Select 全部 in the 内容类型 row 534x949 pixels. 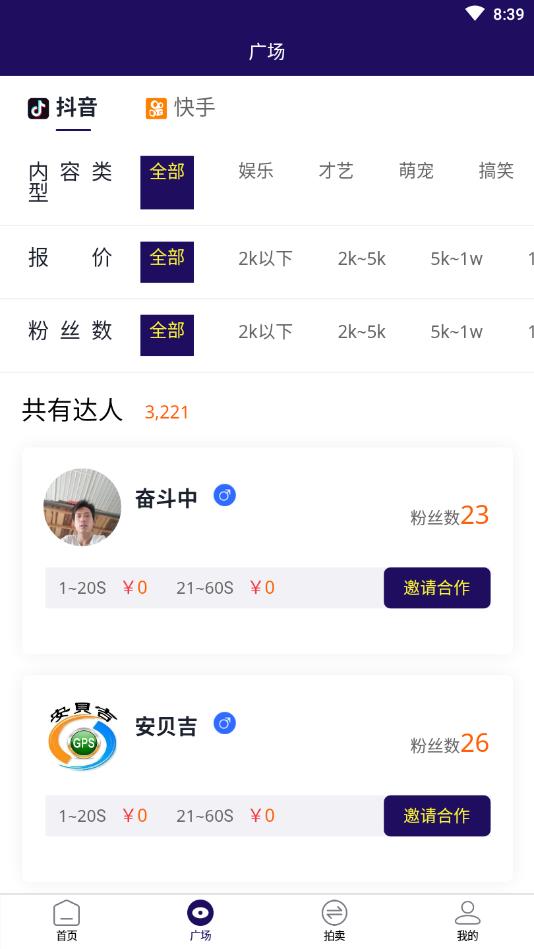167,182
